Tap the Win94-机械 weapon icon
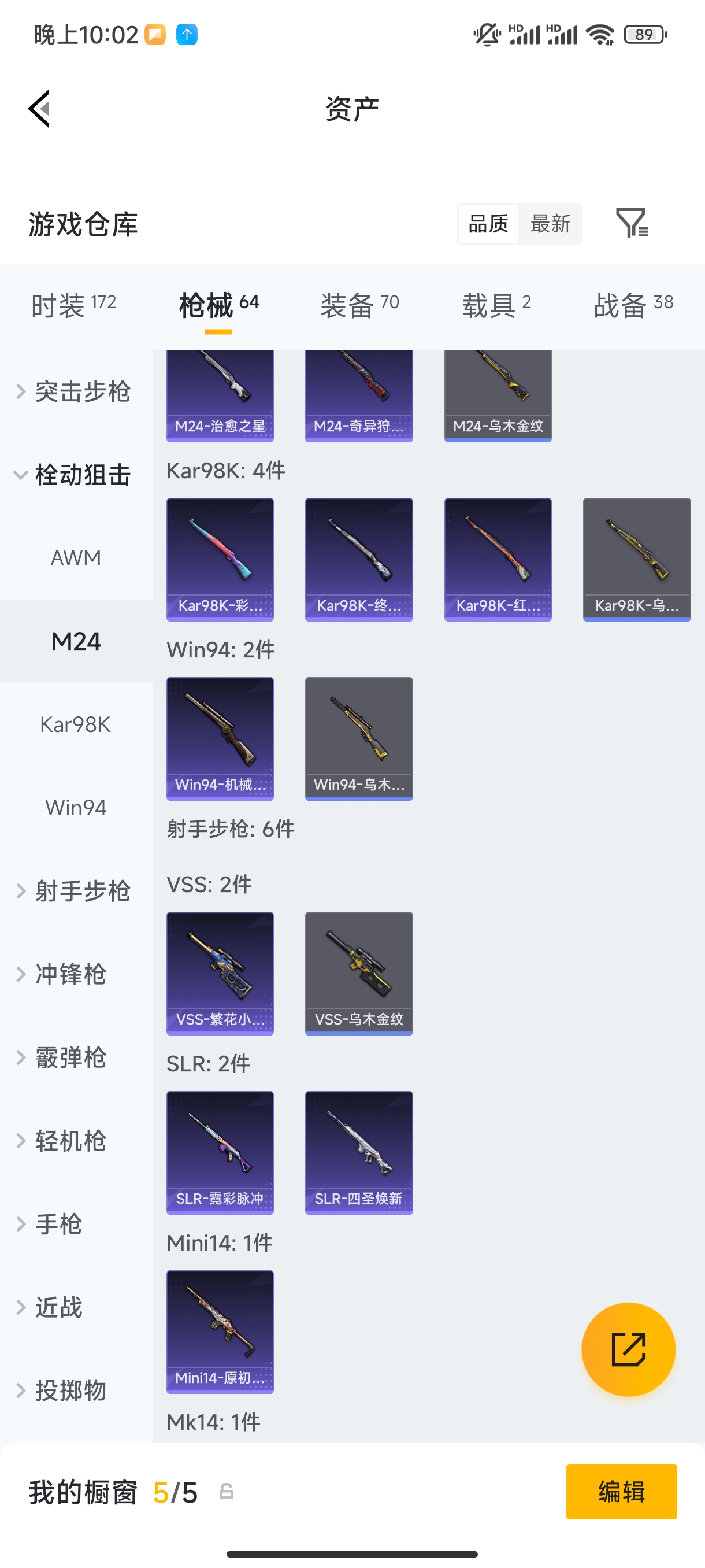The image size is (705, 1568). (x=220, y=738)
